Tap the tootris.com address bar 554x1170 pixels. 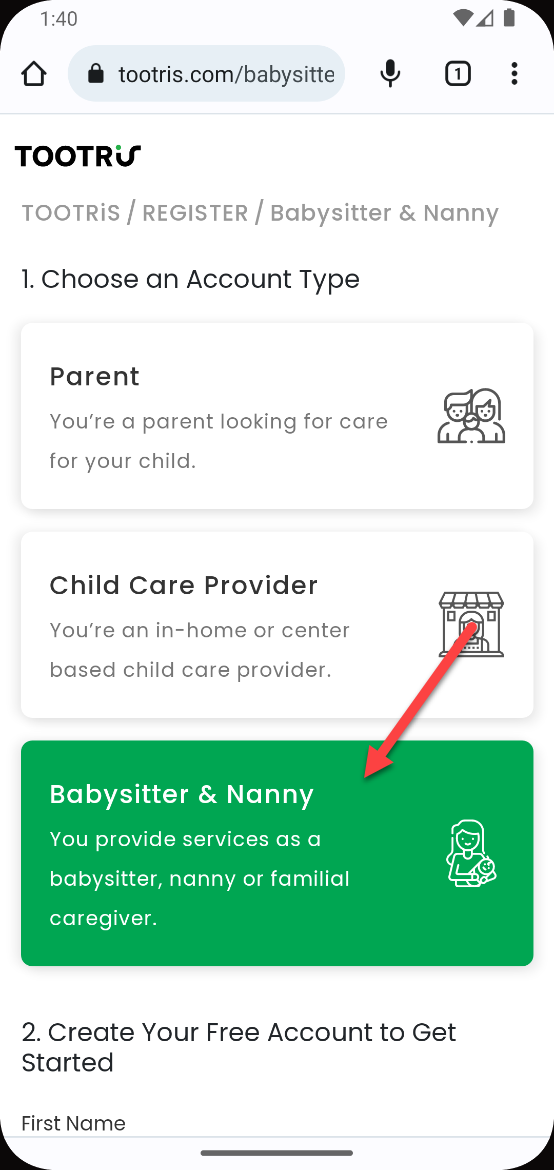pos(206,73)
